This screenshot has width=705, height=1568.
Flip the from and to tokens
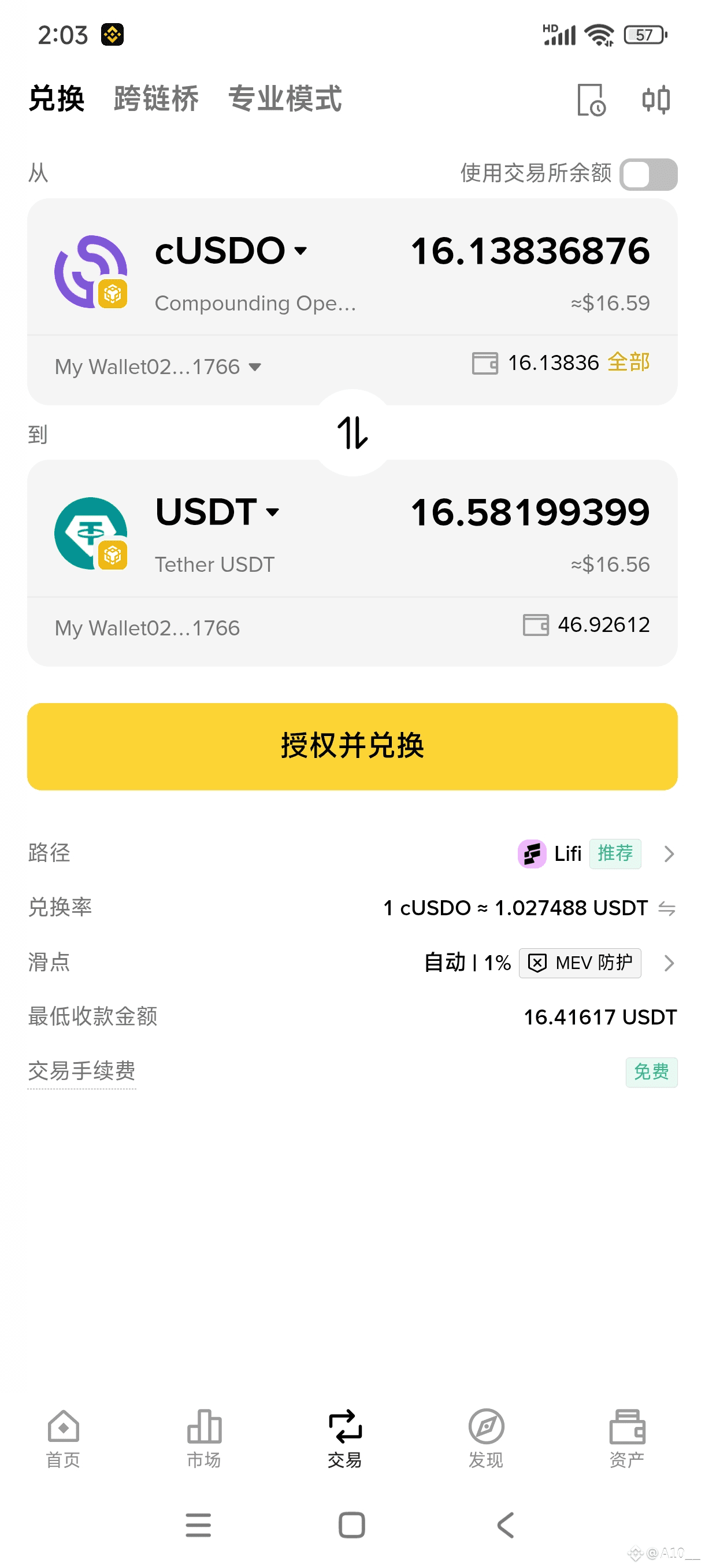[x=352, y=433]
